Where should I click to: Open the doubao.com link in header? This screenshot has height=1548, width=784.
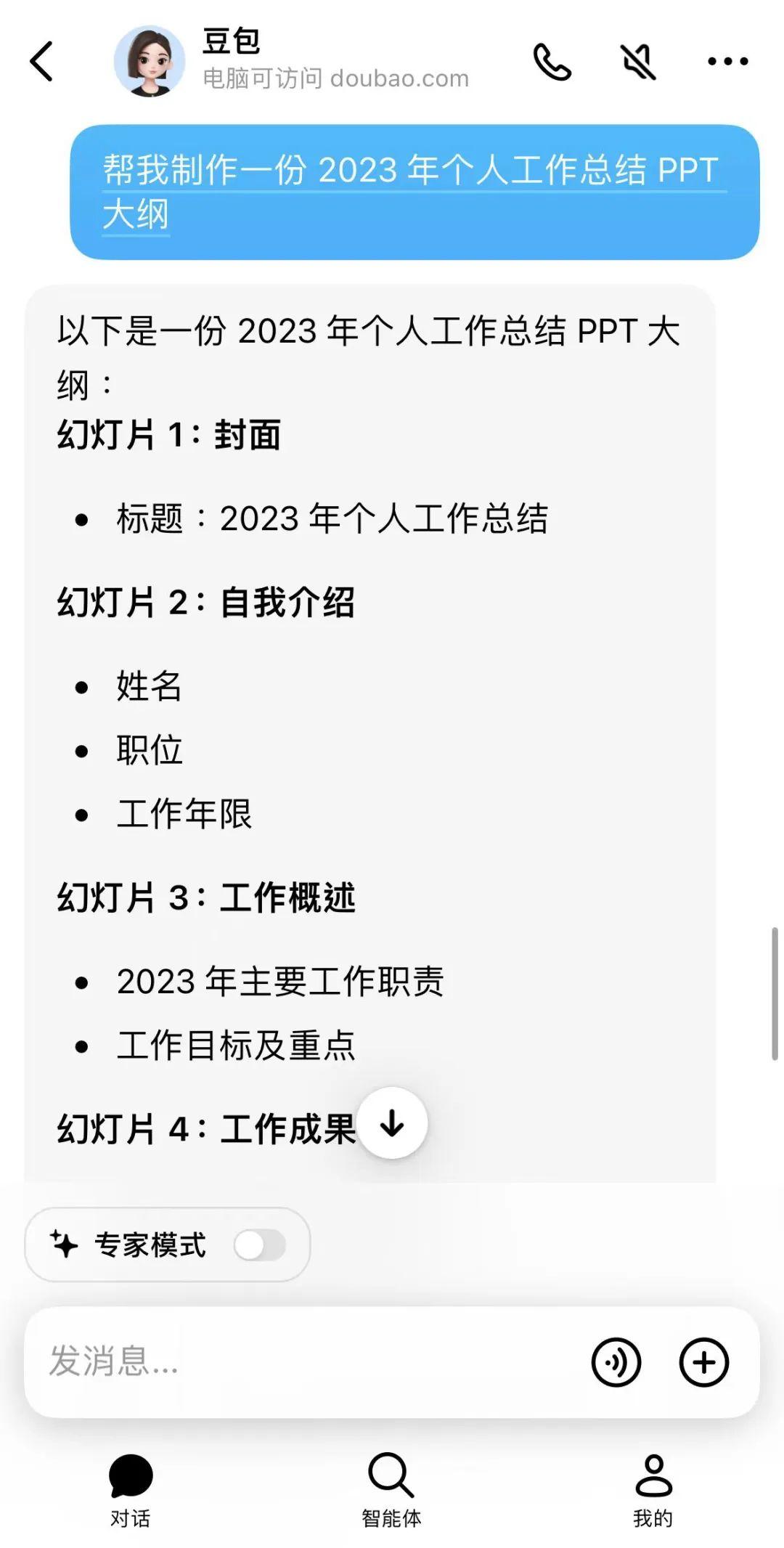(335, 78)
